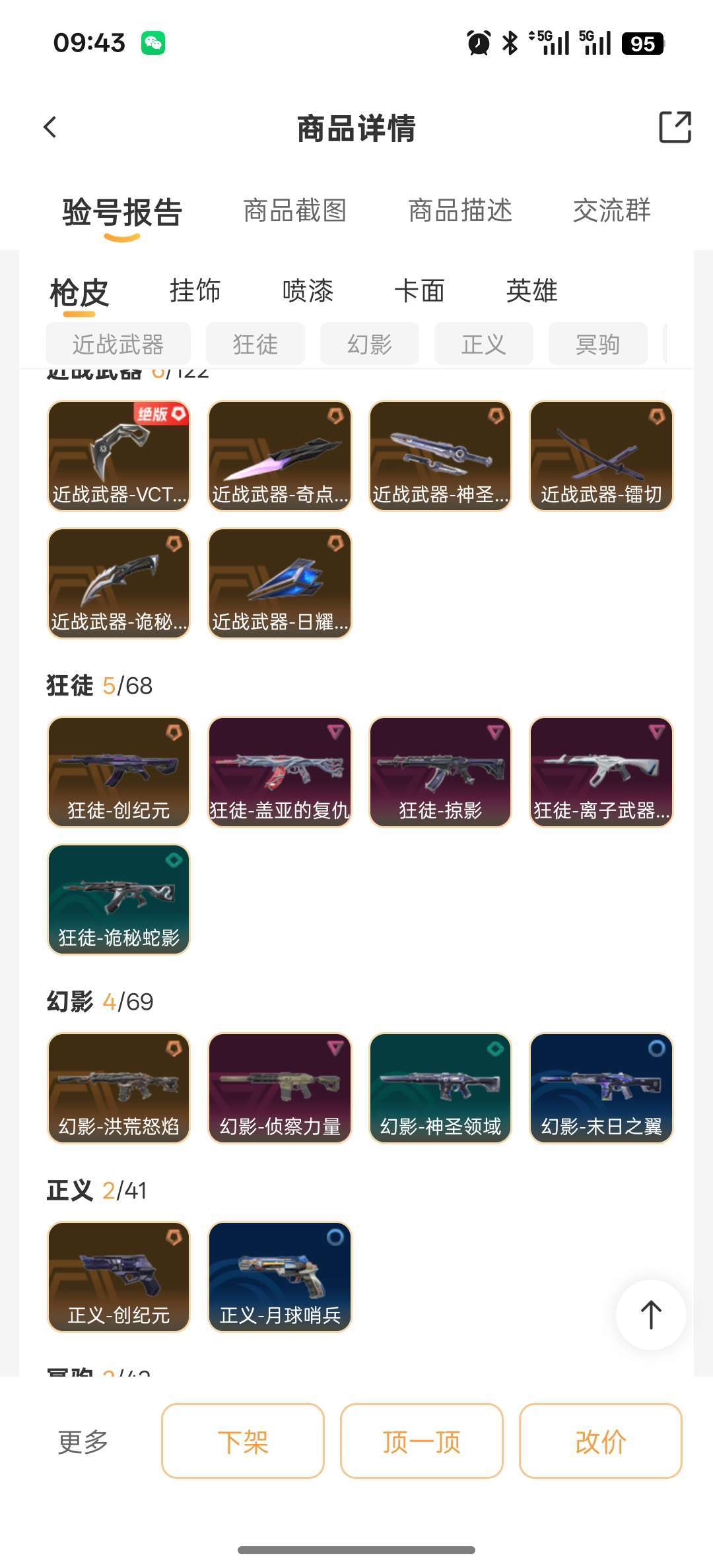Open the 正义-月球哨兵 skin tile
Viewport: 713px width, 1568px height.
click(280, 1277)
